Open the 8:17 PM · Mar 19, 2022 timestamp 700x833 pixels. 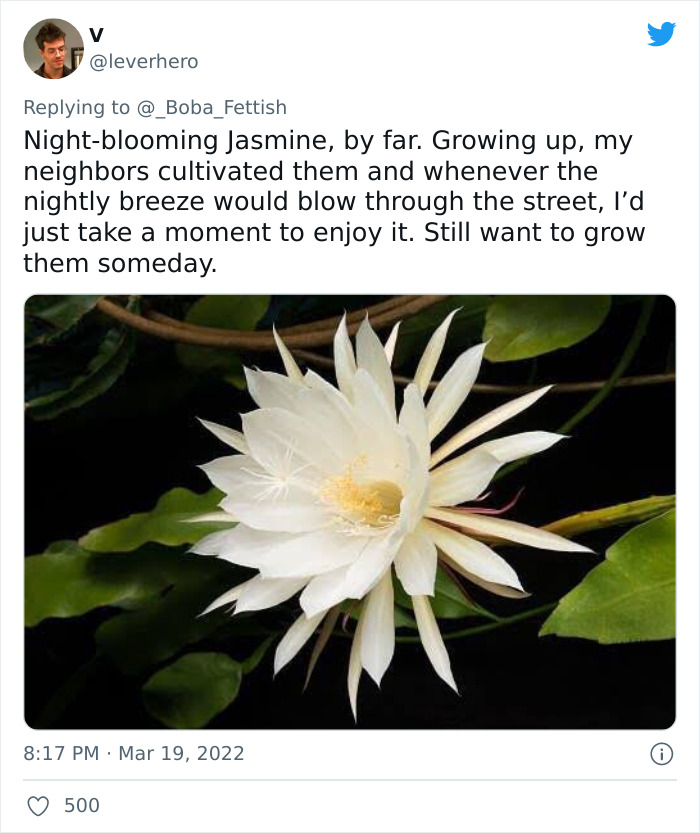134,753
